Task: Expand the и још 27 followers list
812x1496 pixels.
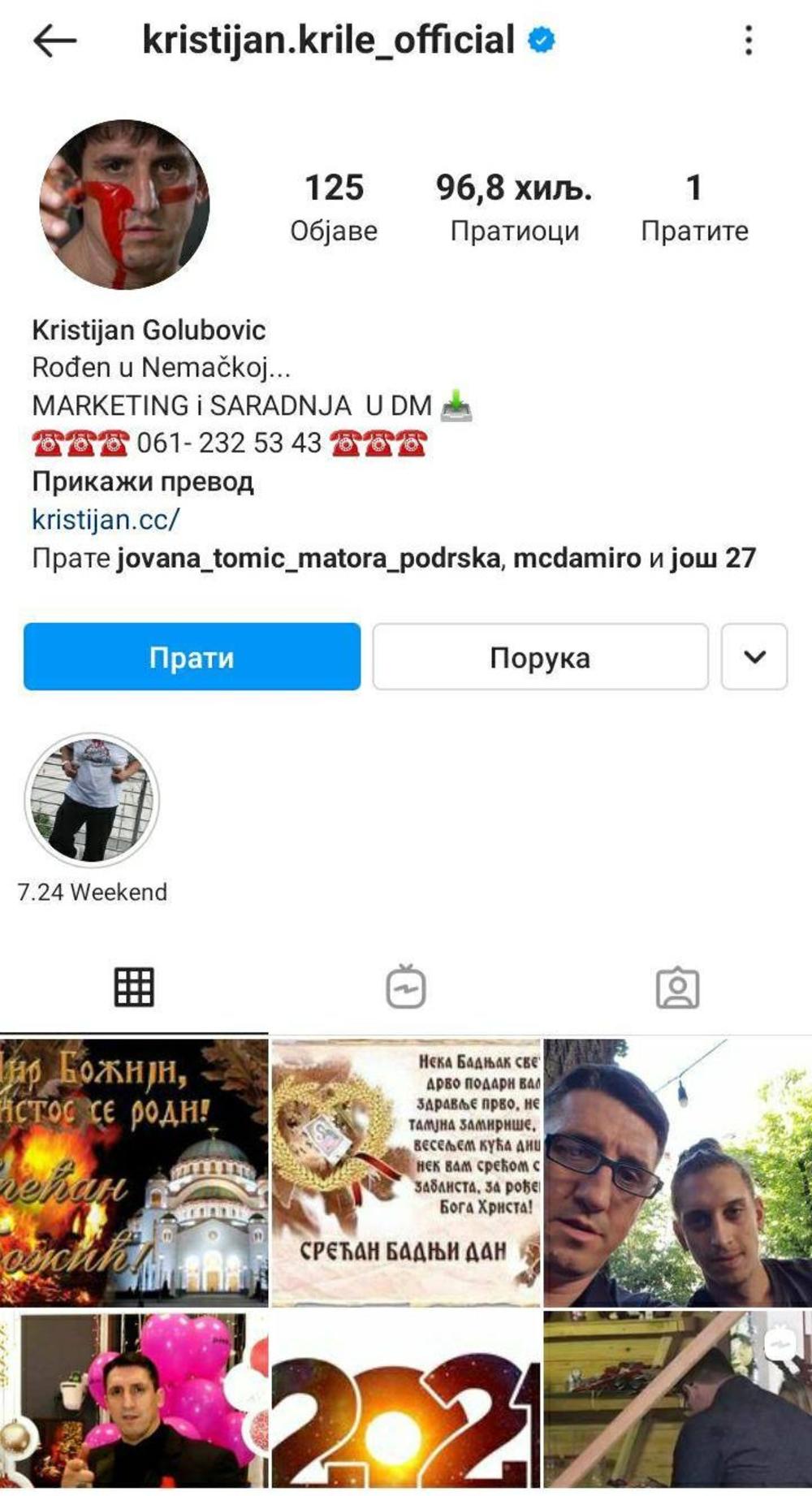Action: pos(719,556)
